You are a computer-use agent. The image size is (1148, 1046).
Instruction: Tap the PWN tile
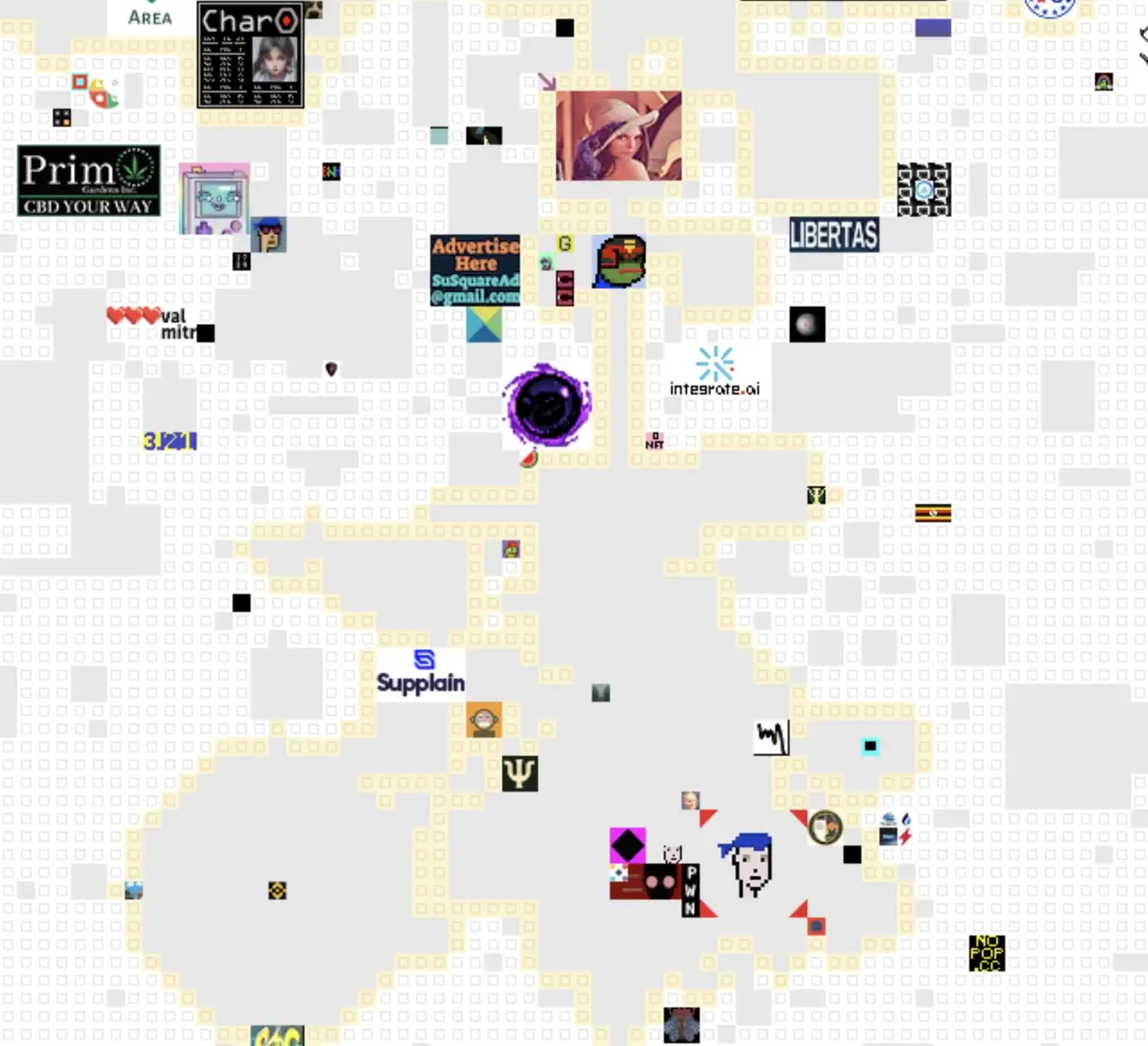click(x=690, y=890)
